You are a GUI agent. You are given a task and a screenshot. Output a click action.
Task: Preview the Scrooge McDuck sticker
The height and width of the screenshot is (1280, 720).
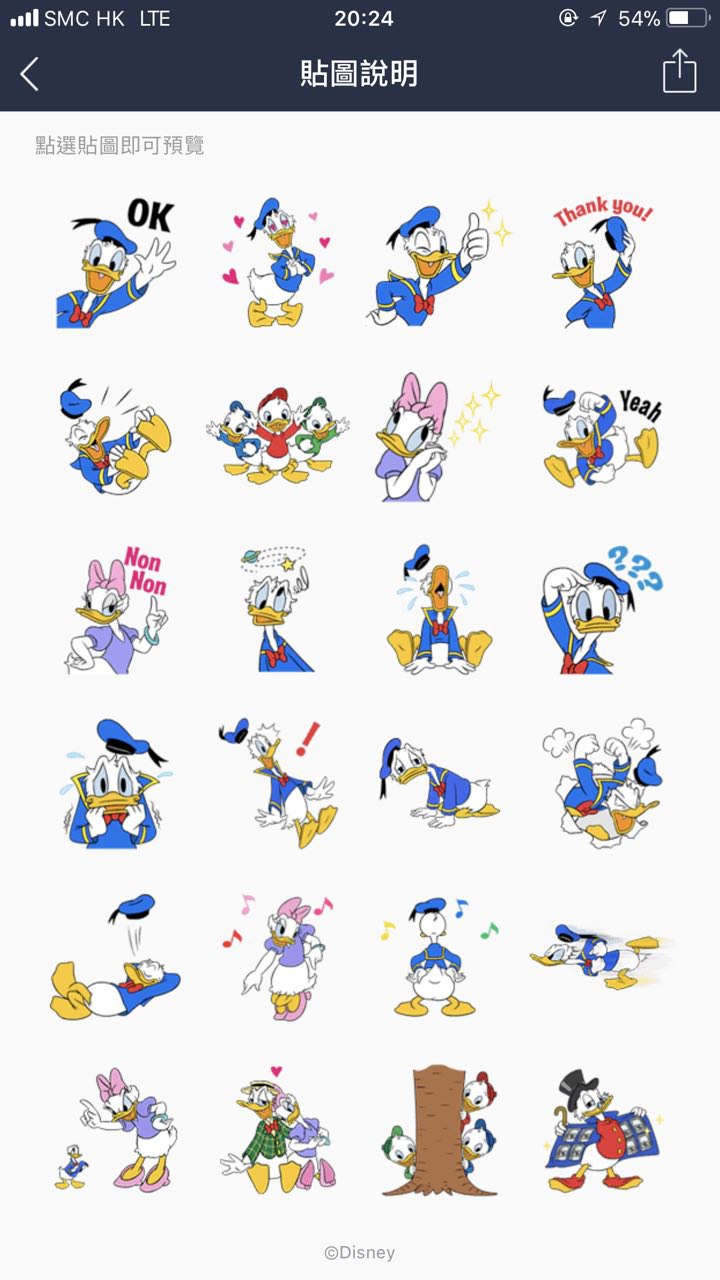[601, 1130]
